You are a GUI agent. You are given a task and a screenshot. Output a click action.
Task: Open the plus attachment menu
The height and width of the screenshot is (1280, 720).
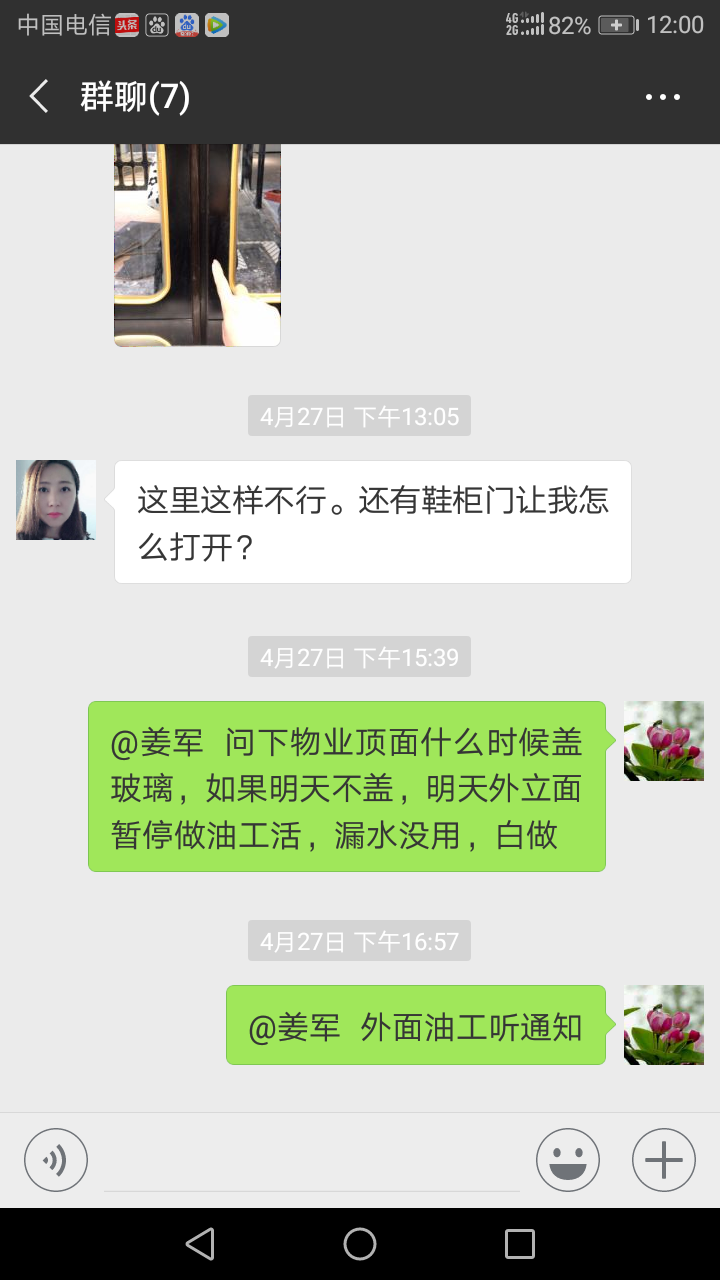click(x=664, y=1160)
